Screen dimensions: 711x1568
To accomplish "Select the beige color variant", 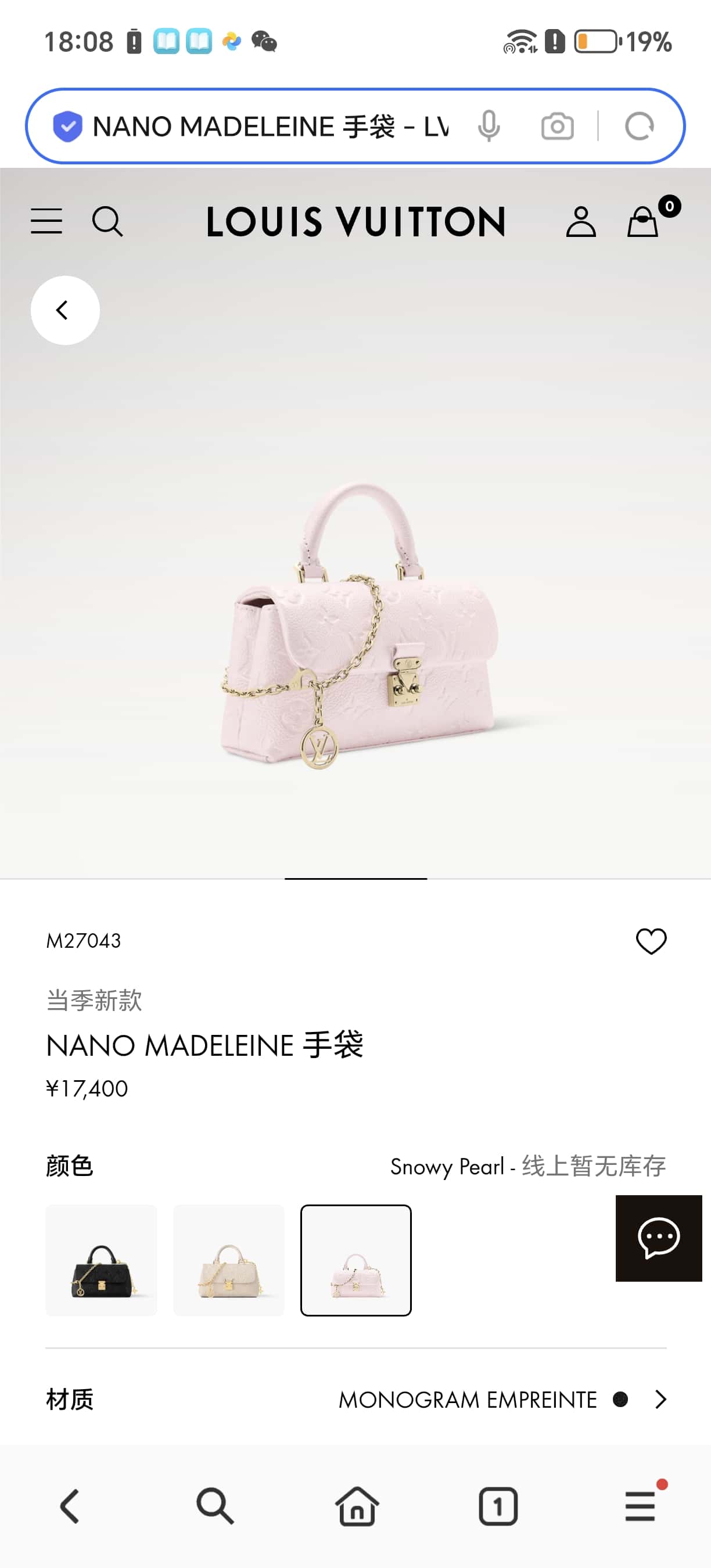I will (229, 1260).
